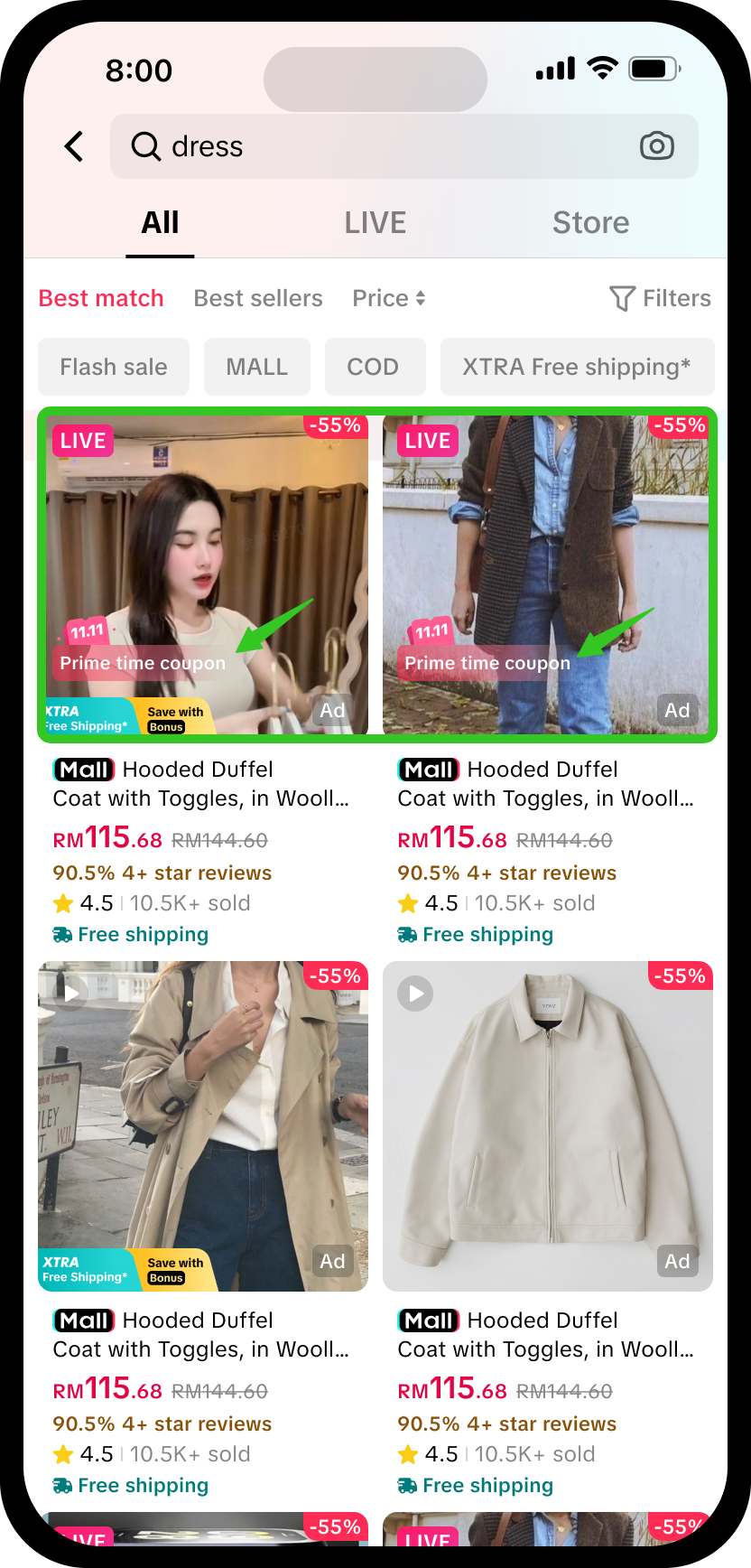
Task: Filter results by MALL
Action: 257,367
